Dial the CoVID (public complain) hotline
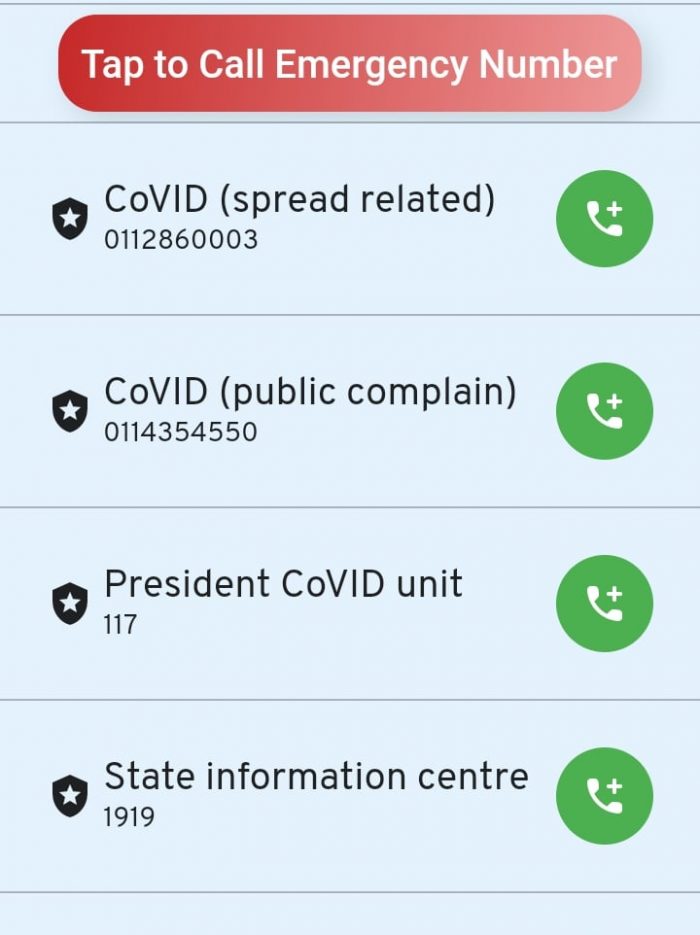This screenshot has width=700, height=935. coord(604,411)
